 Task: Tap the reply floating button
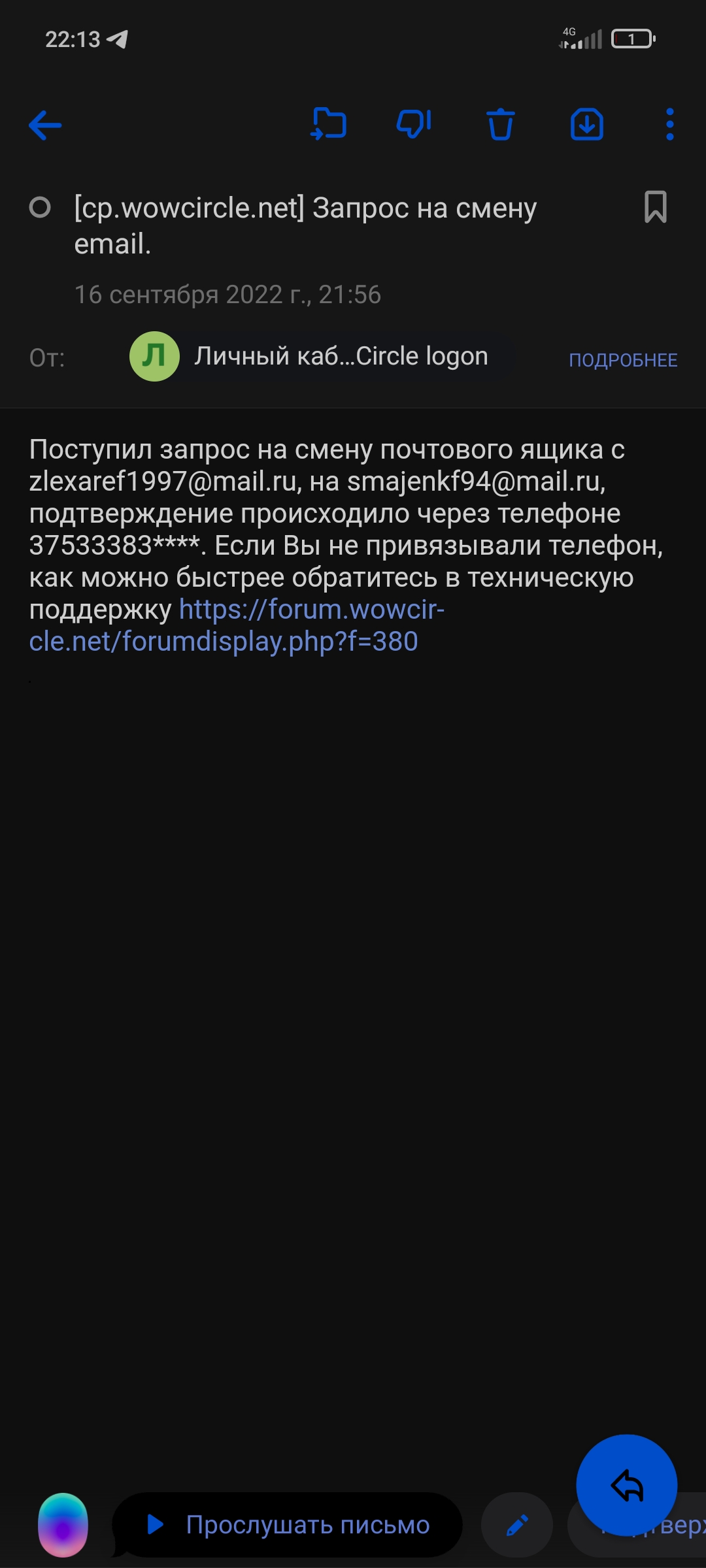coord(626,1486)
